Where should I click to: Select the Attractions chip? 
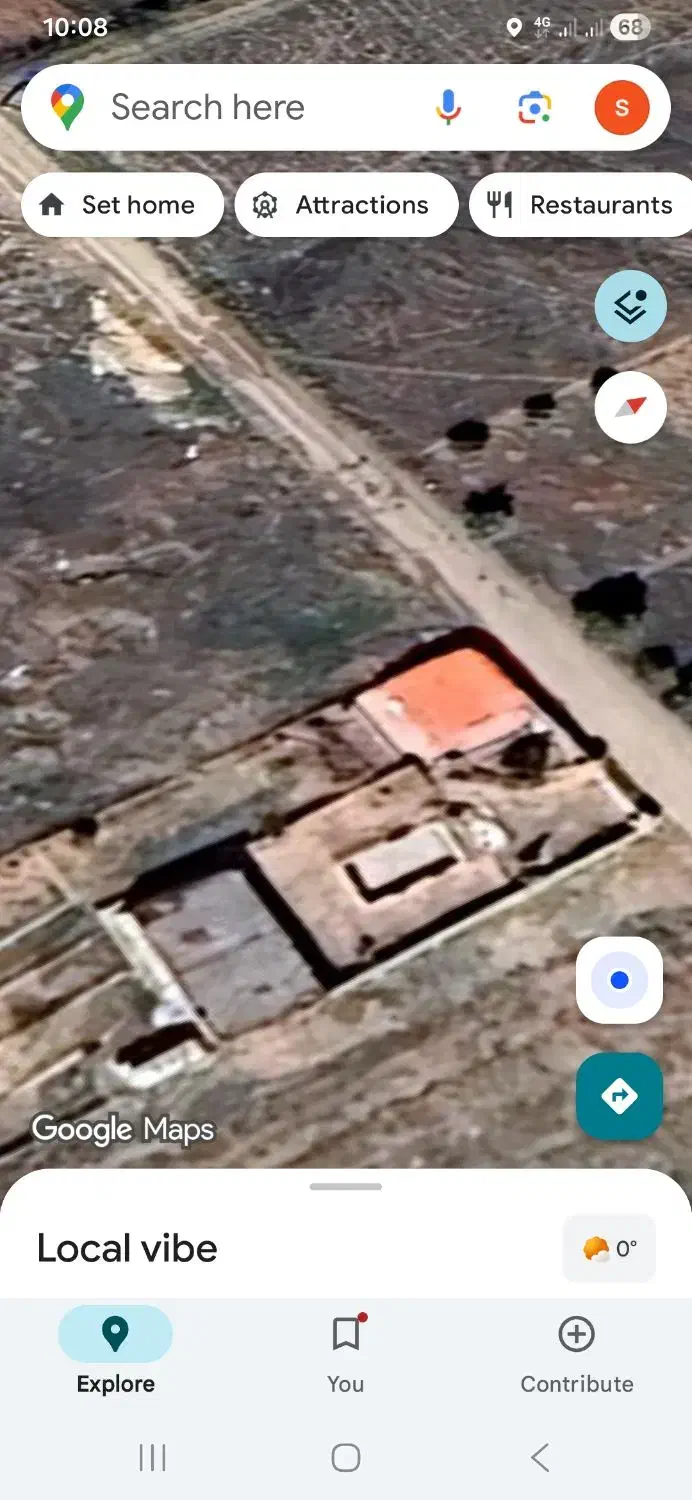[x=346, y=205]
